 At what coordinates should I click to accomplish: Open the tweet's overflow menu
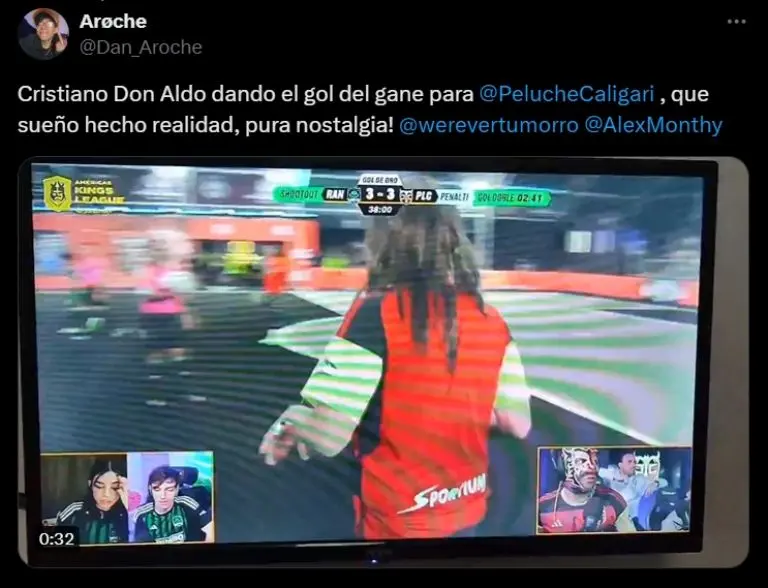click(x=736, y=21)
